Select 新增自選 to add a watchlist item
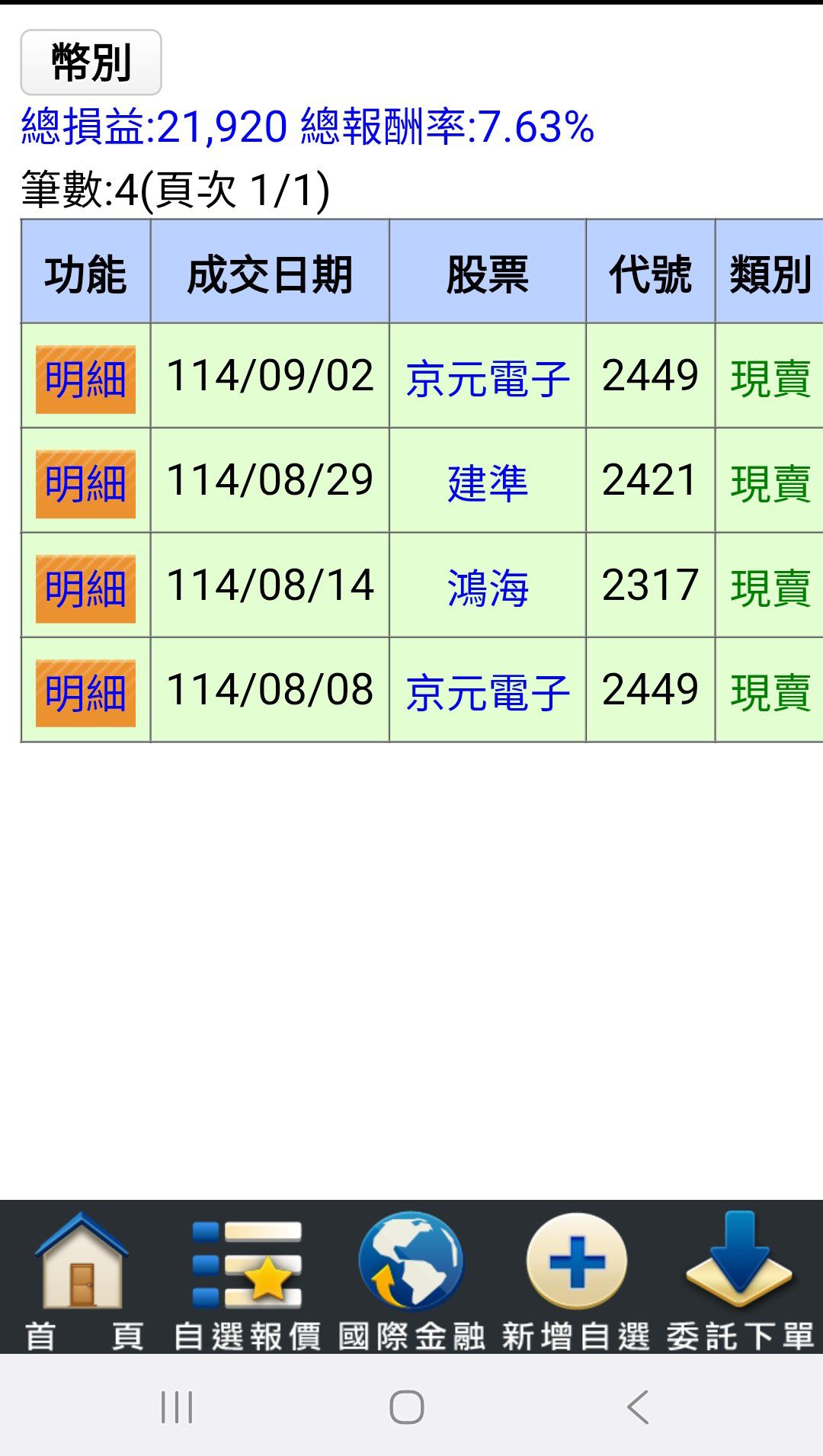 coord(576,1281)
